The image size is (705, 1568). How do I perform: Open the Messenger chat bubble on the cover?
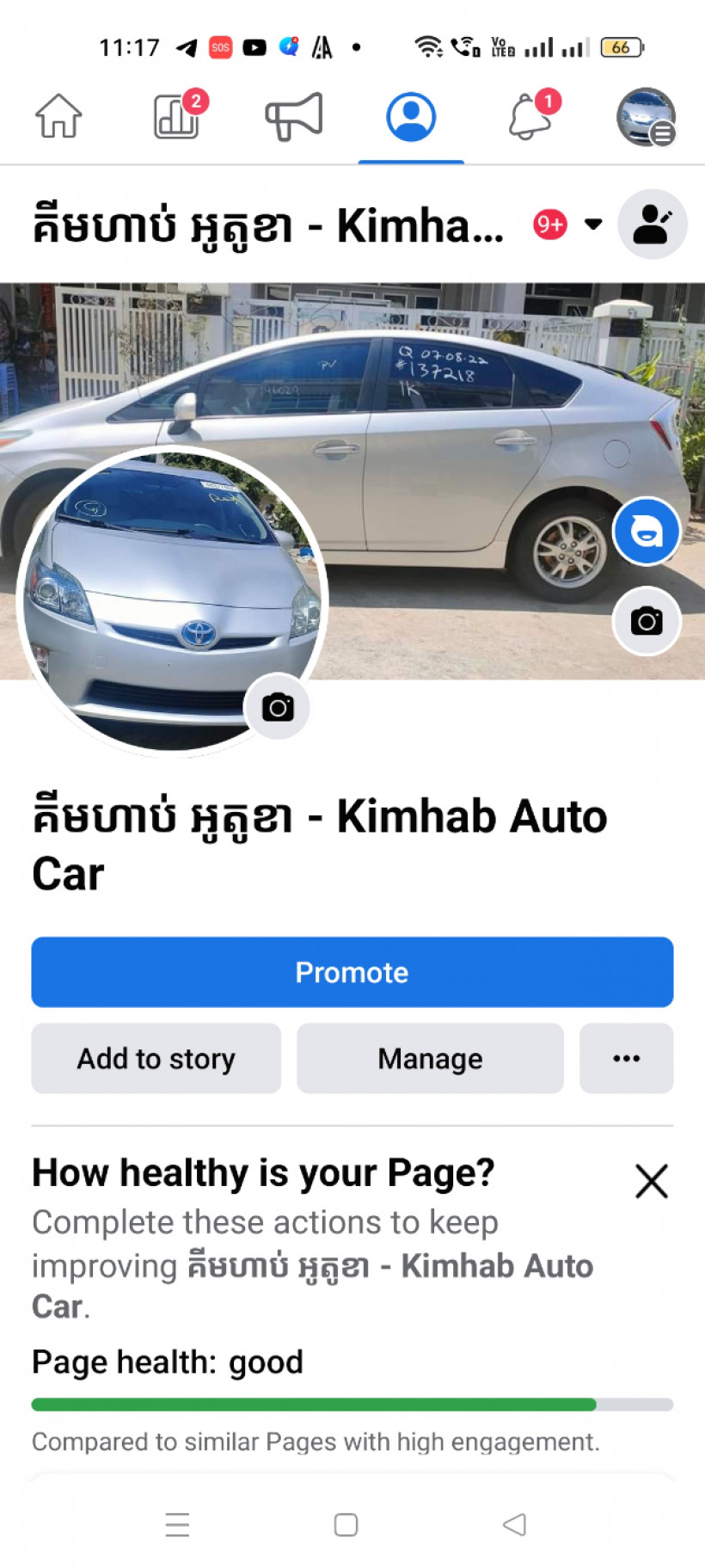(647, 531)
